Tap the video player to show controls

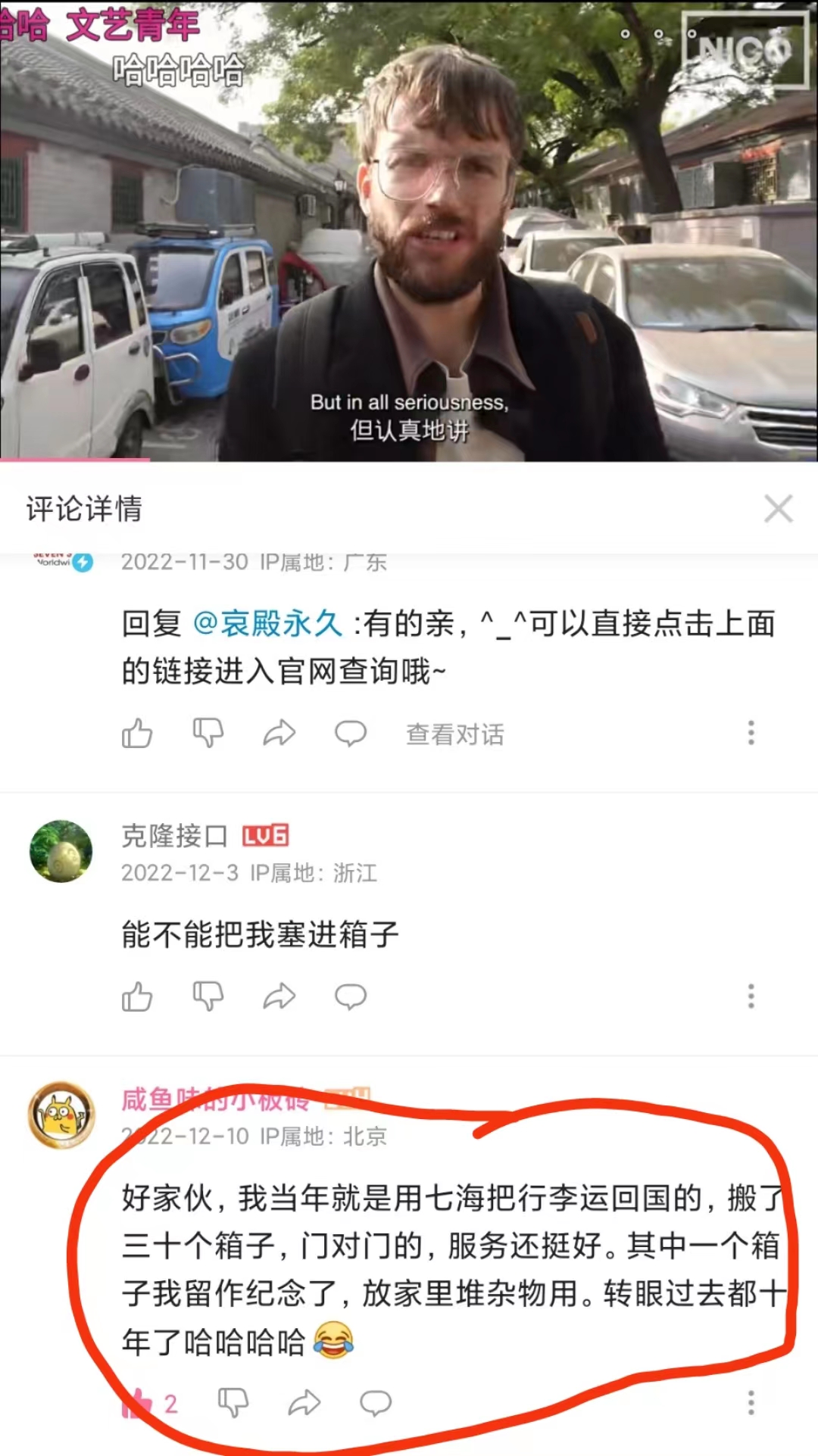(x=409, y=227)
